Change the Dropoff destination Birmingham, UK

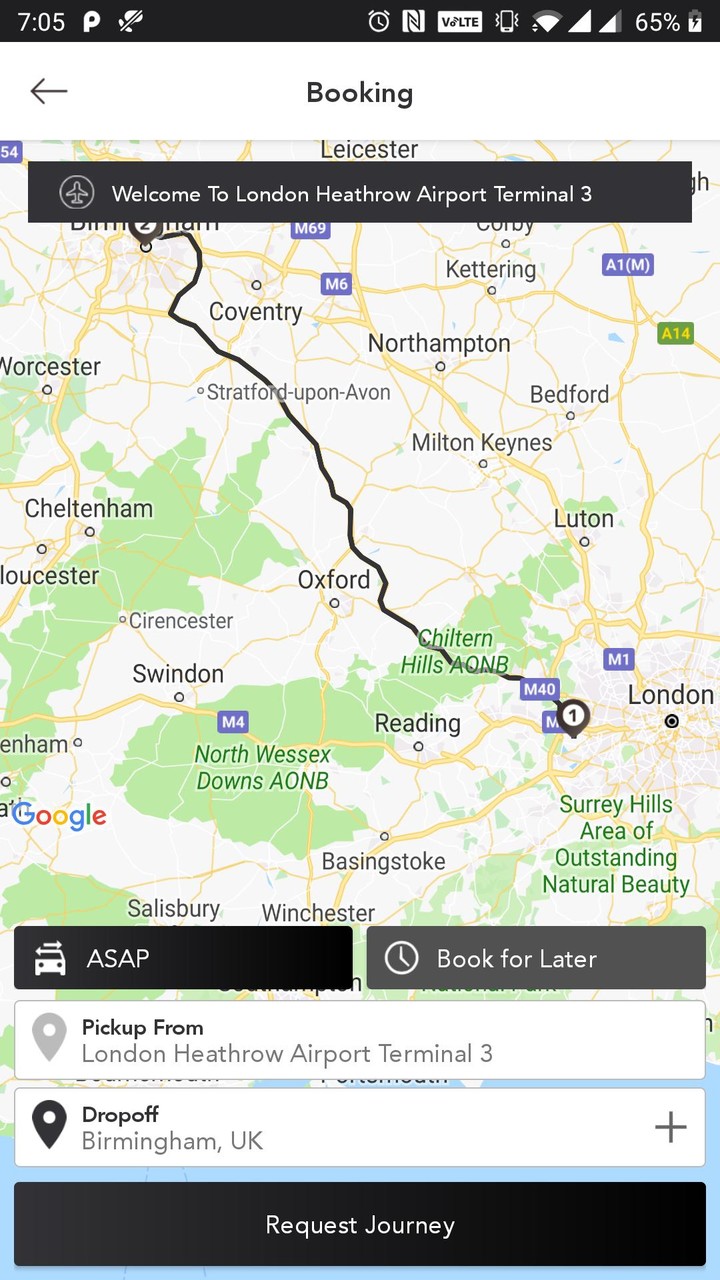pyautogui.click(x=330, y=1128)
